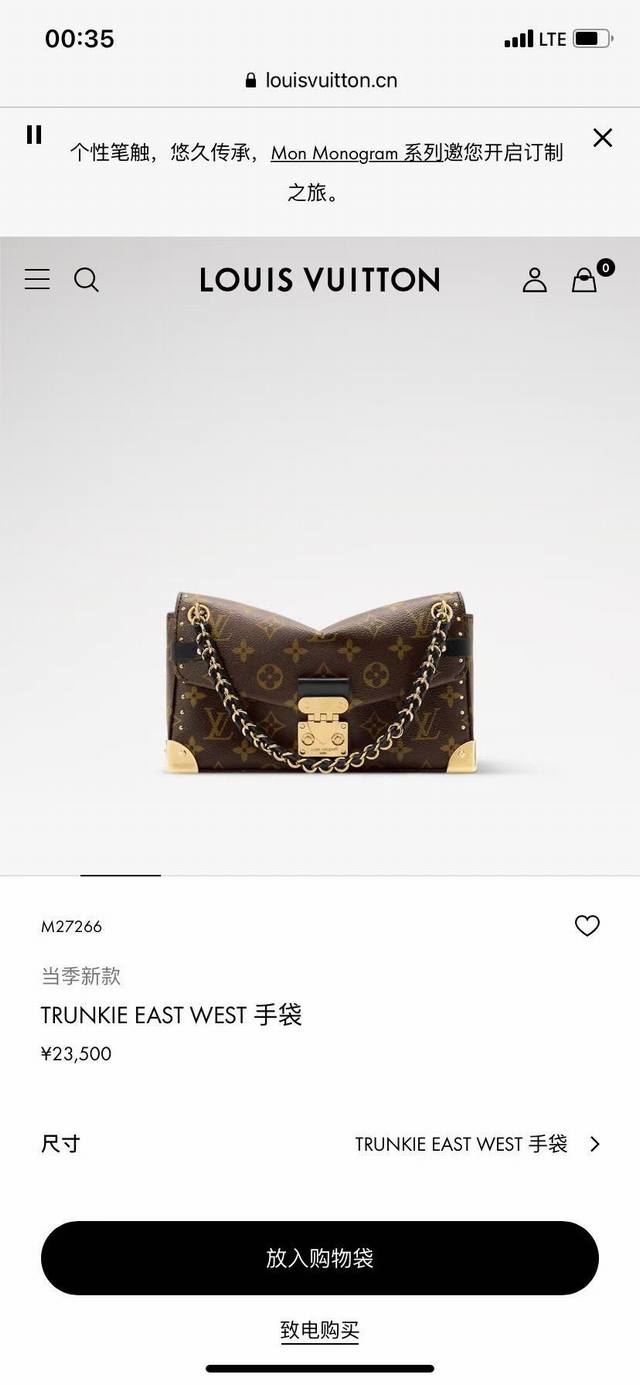Open the Mon Monogram 系列 link

(356, 153)
